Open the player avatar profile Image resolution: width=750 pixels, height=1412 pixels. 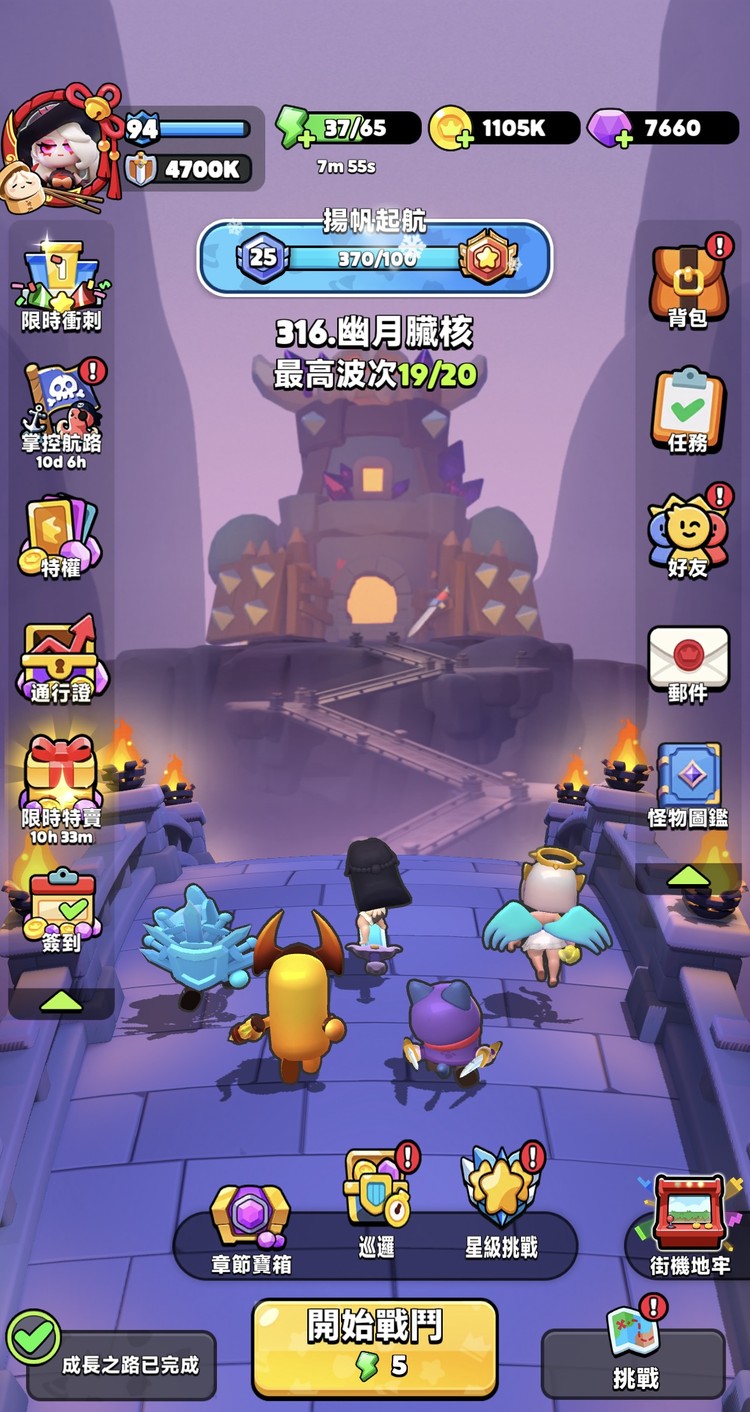point(62,150)
